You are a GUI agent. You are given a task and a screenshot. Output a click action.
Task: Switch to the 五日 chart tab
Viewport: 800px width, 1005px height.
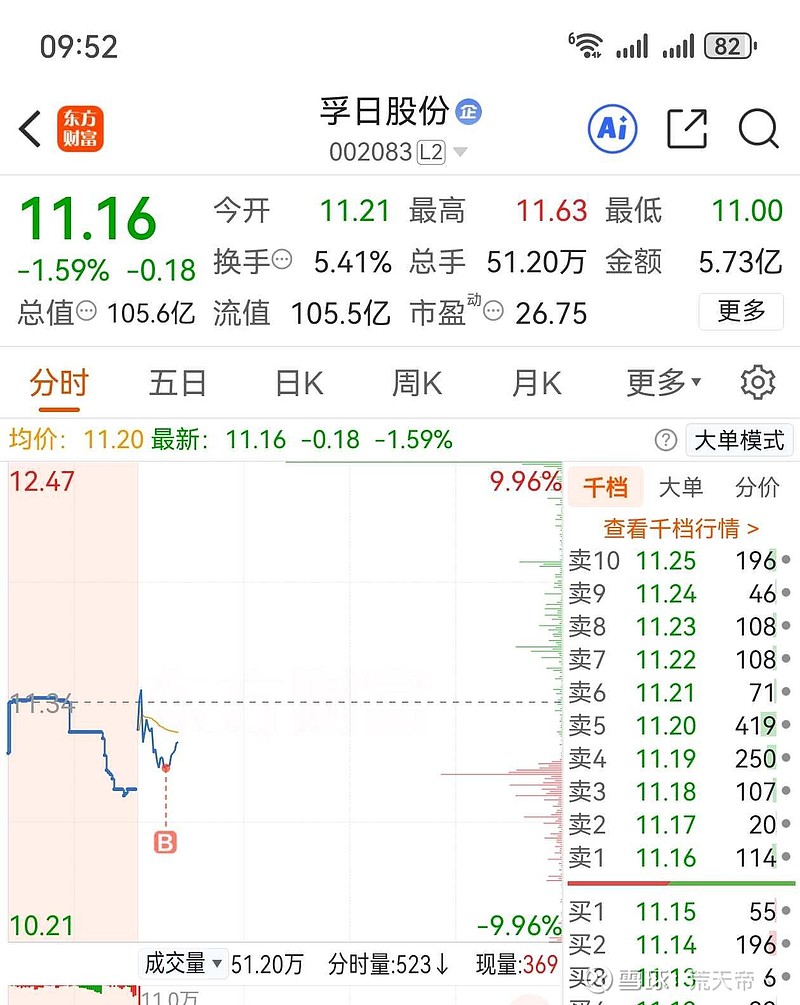coord(178,383)
